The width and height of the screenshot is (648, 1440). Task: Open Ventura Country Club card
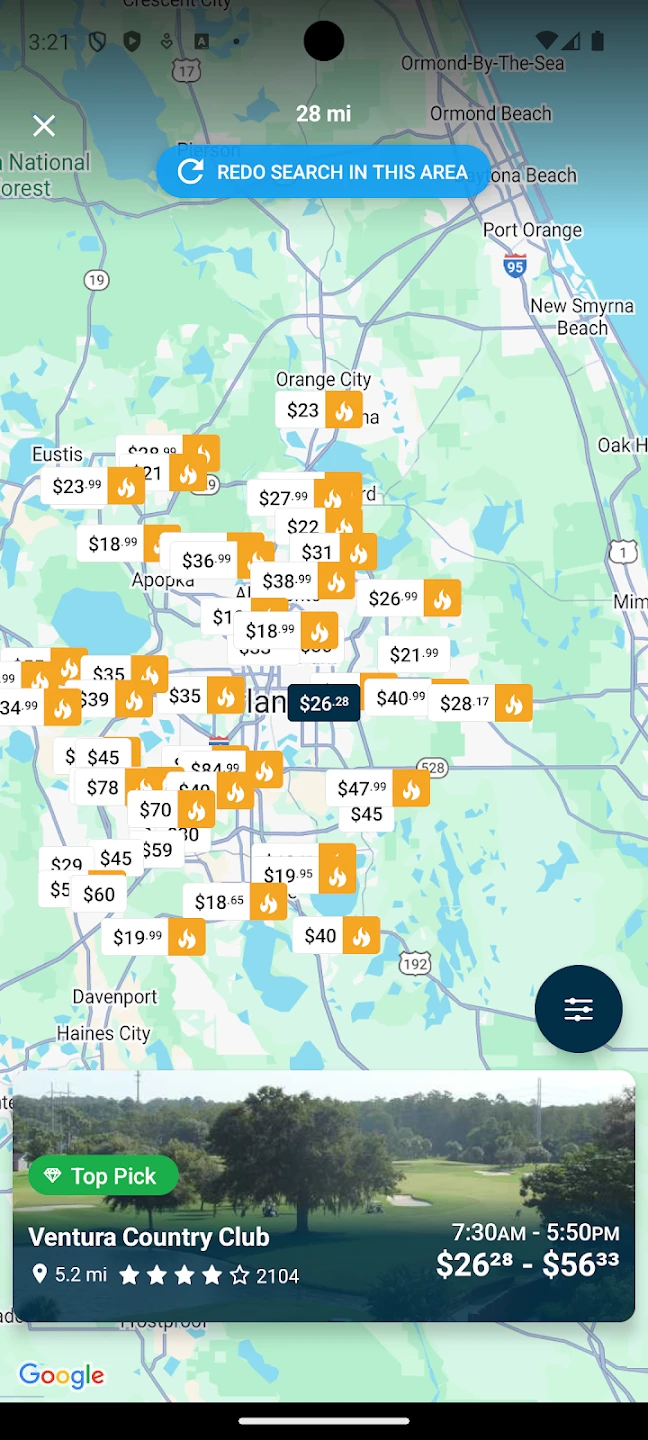(323, 1196)
